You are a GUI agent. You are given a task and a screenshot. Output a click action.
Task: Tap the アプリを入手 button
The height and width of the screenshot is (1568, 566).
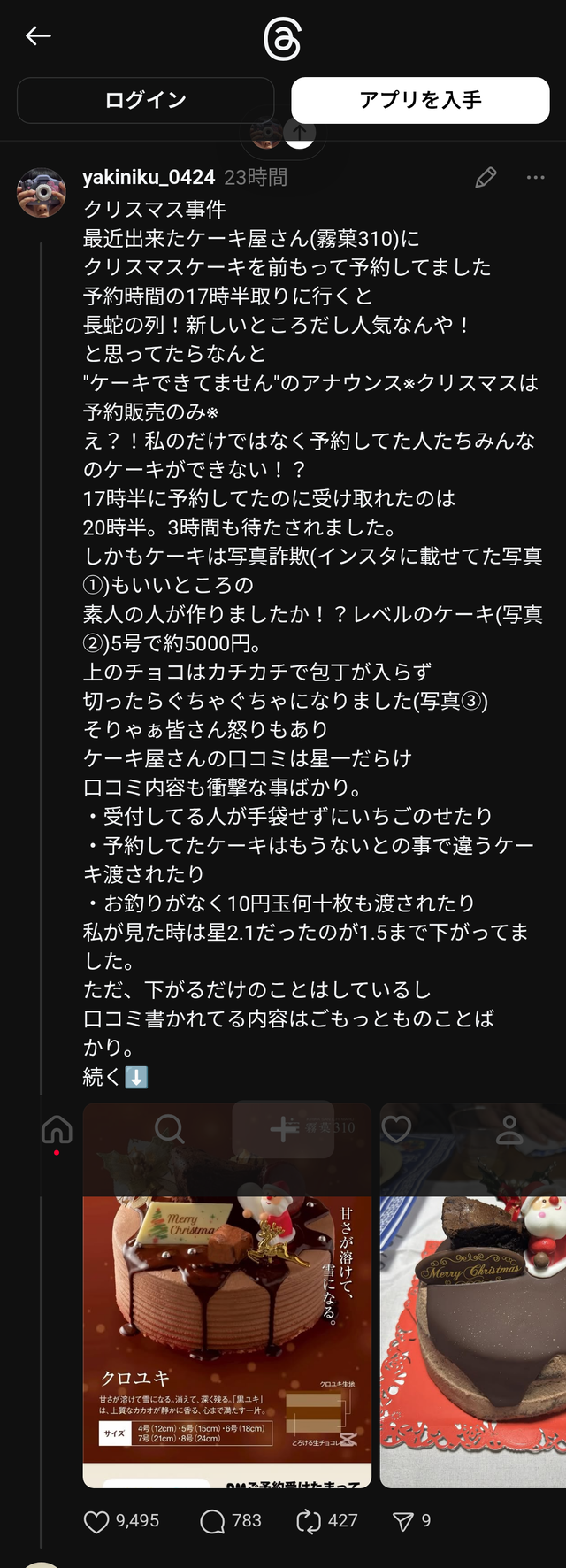coord(420,100)
